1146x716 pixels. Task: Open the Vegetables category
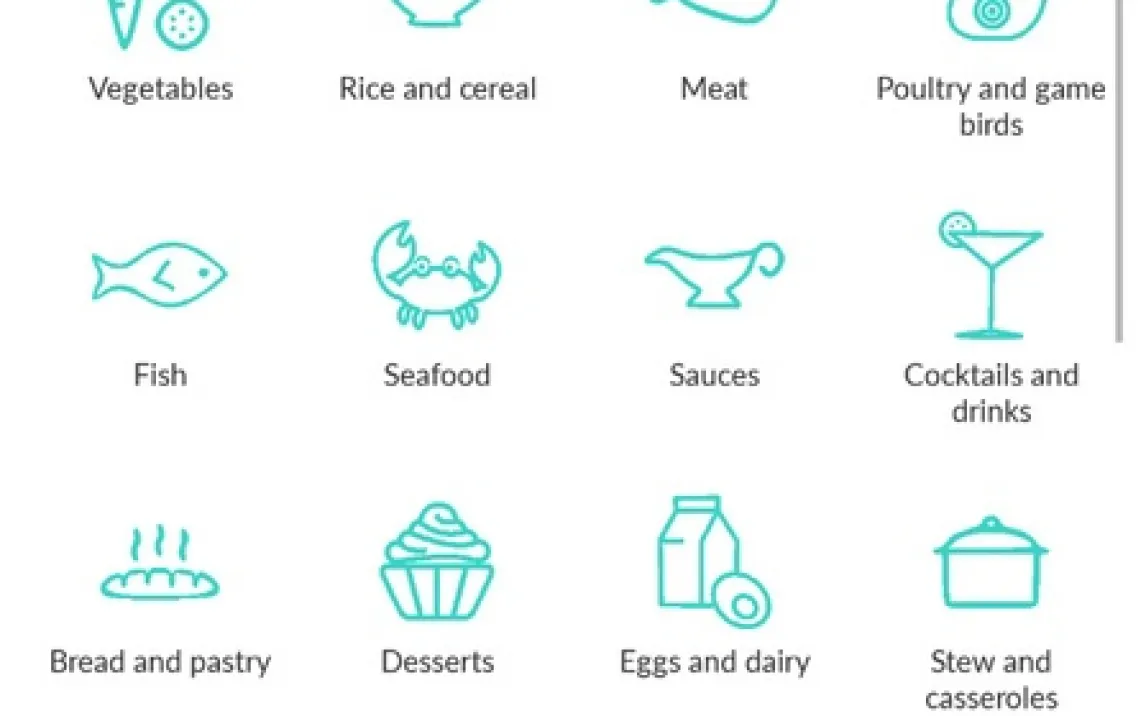(x=160, y=60)
